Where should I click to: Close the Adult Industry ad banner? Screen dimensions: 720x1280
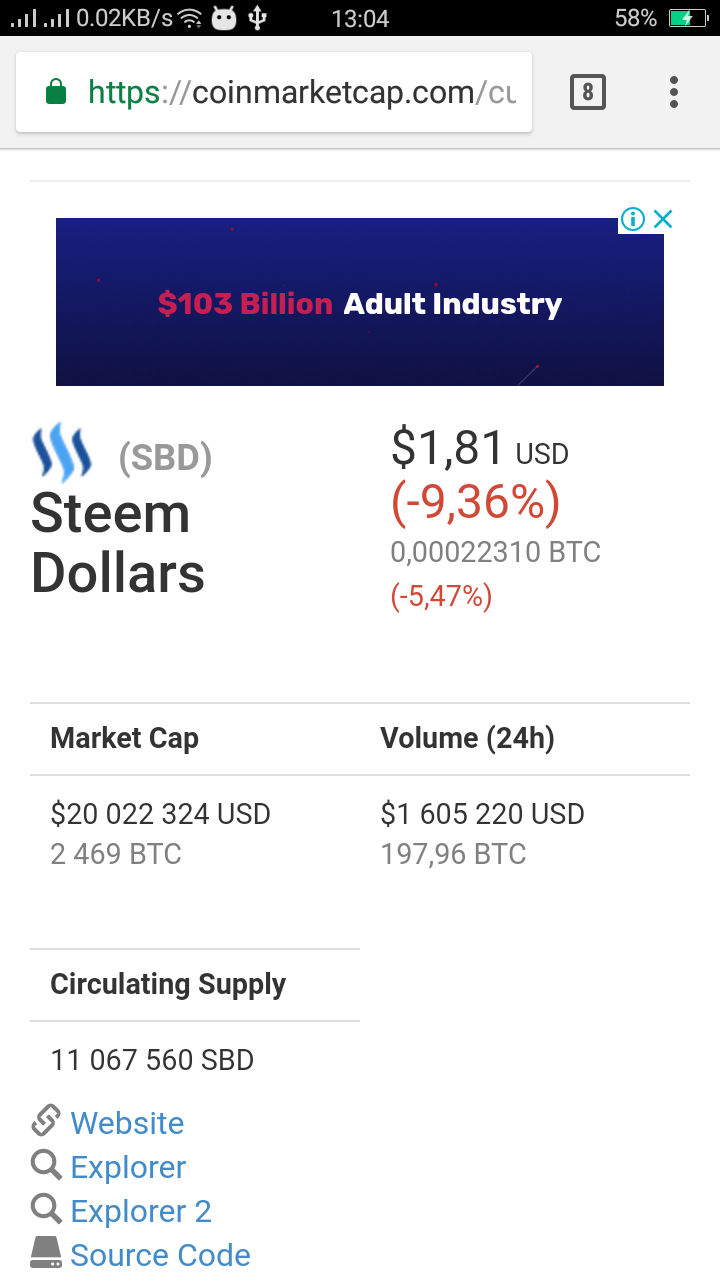(x=662, y=219)
